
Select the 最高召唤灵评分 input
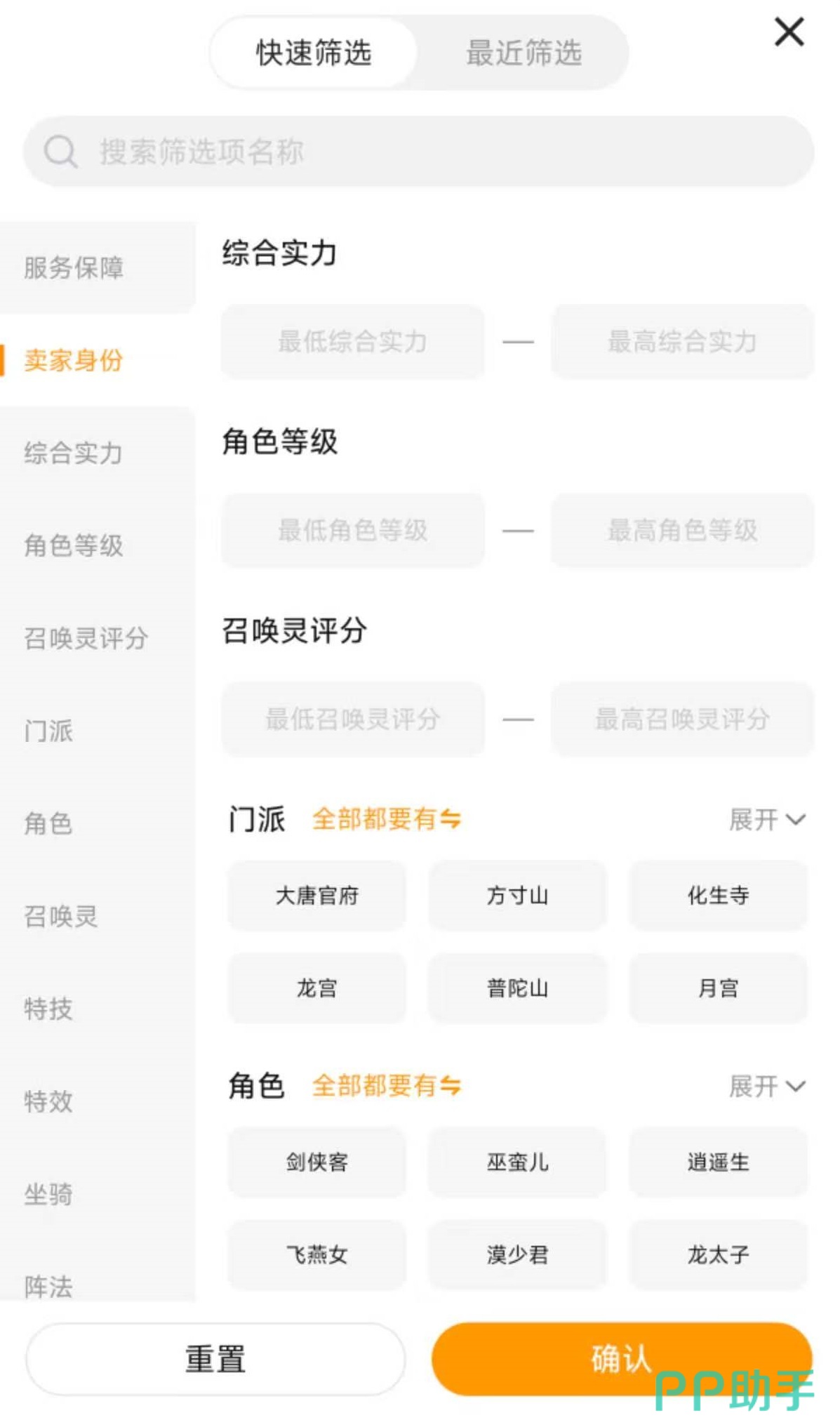(681, 719)
